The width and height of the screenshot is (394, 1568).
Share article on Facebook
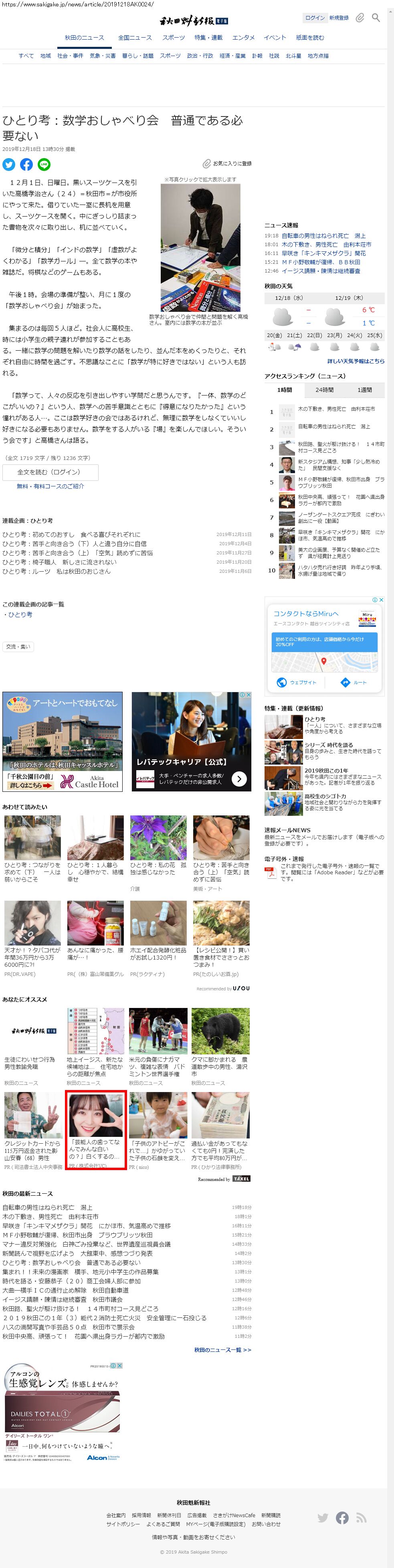pyautogui.click(x=26, y=165)
